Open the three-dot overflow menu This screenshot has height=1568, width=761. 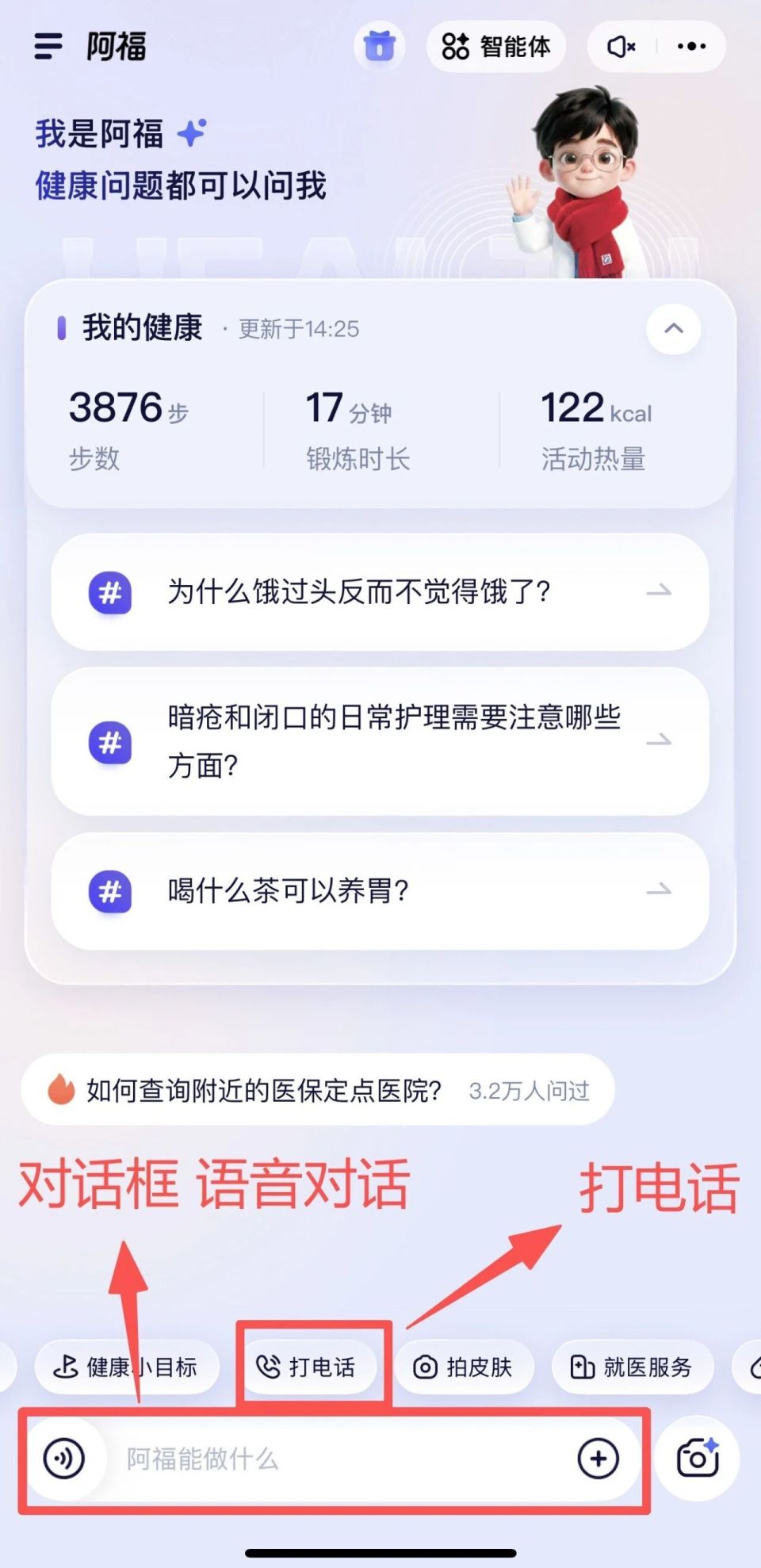[x=691, y=47]
